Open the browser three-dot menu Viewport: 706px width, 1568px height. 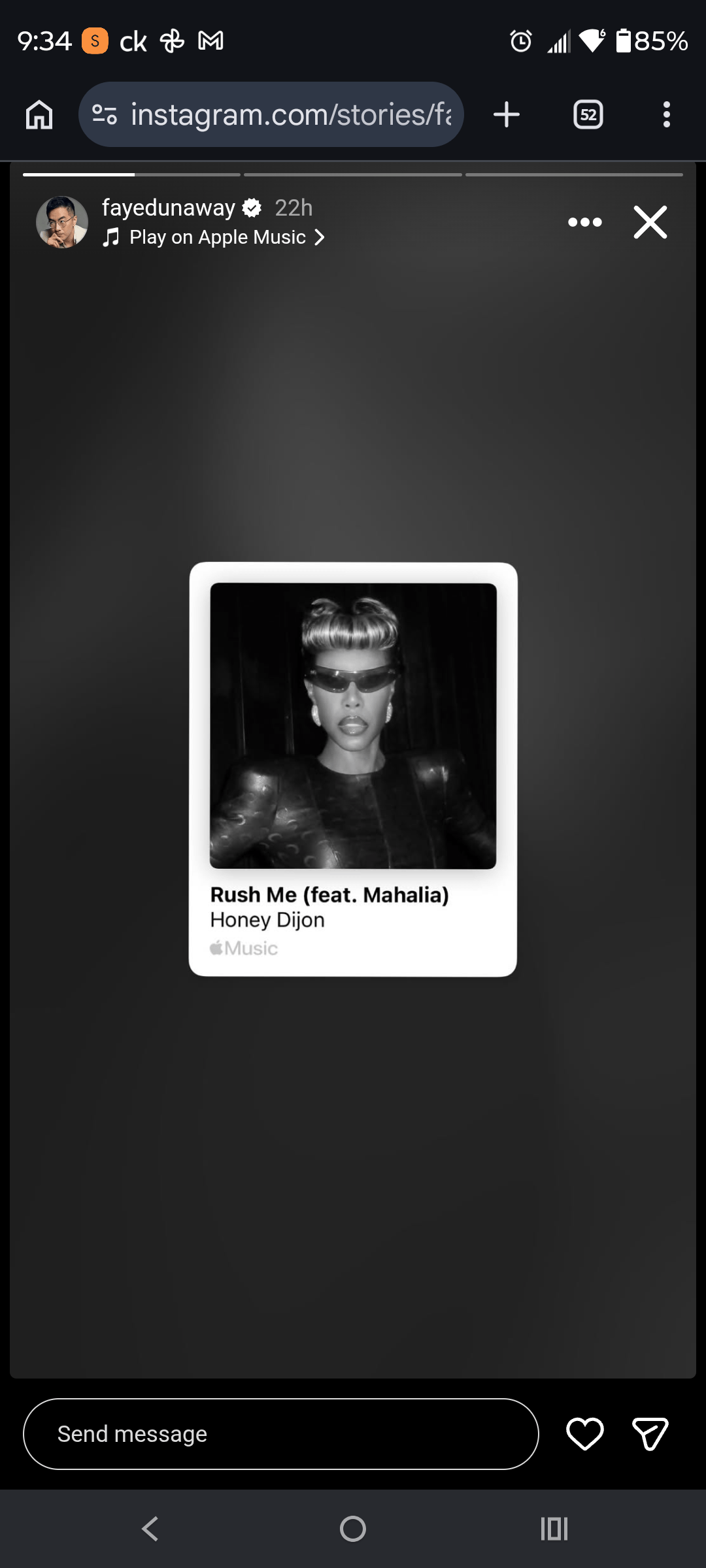tap(666, 115)
